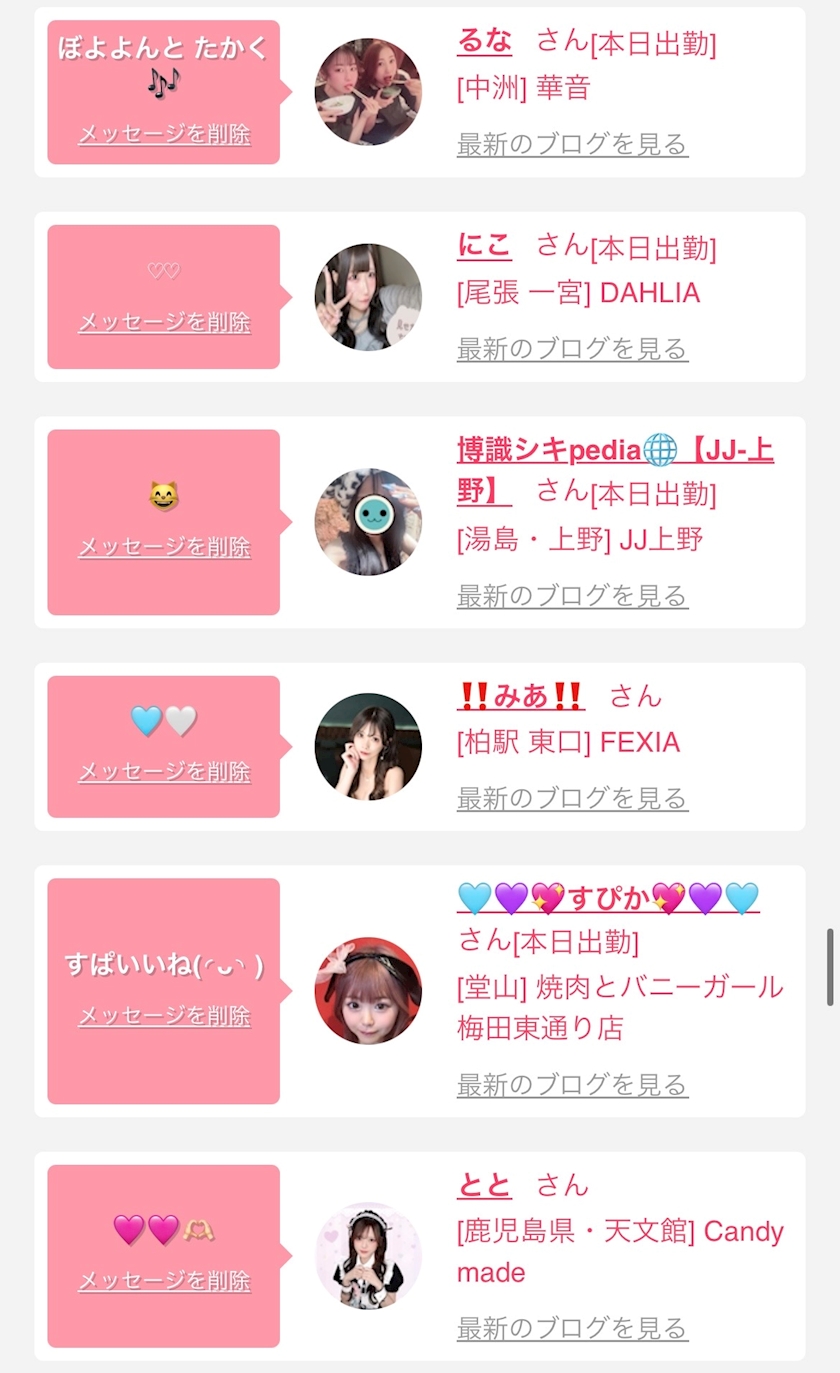View にこ's latest blog
840x1373 pixels.
tap(572, 349)
